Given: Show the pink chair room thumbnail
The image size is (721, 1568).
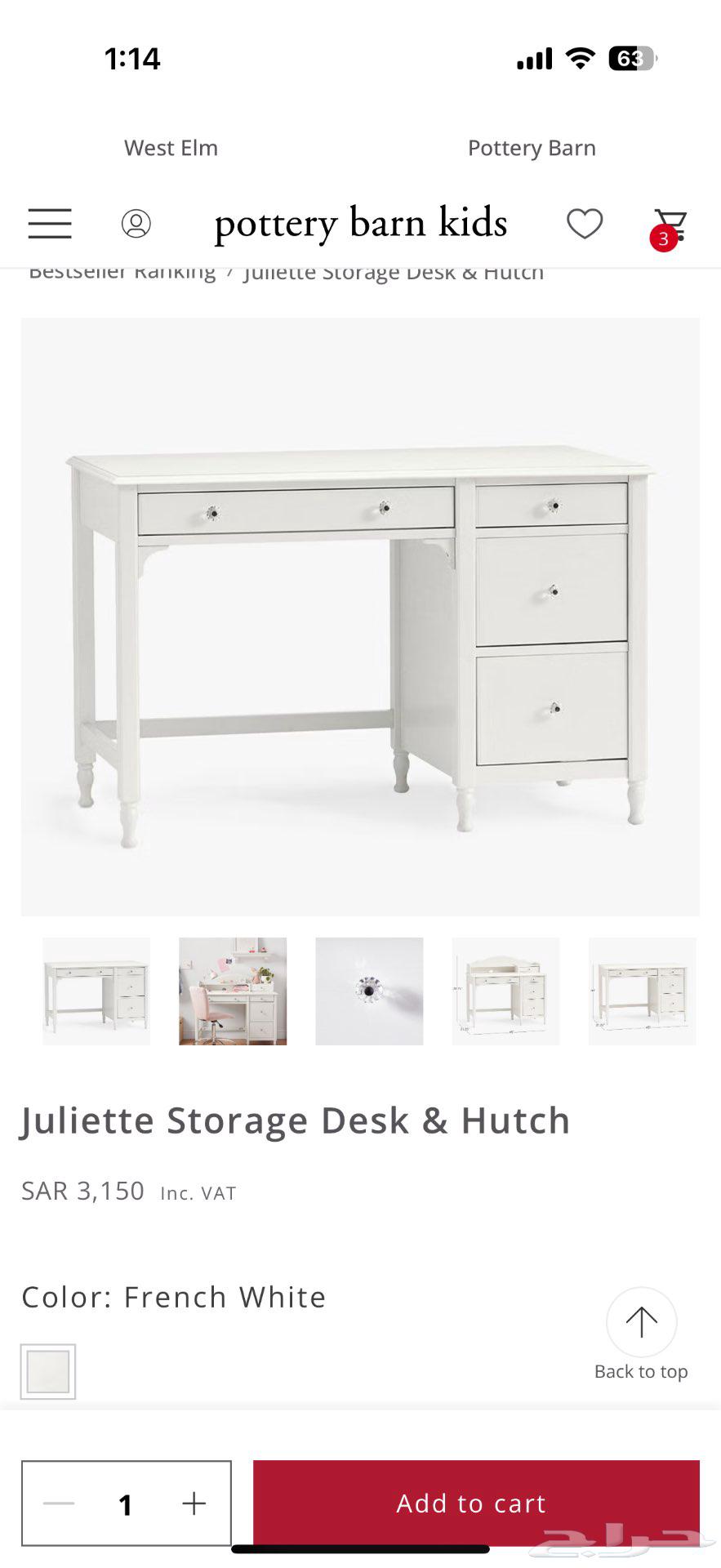Looking at the screenshot, I should 233,991.
